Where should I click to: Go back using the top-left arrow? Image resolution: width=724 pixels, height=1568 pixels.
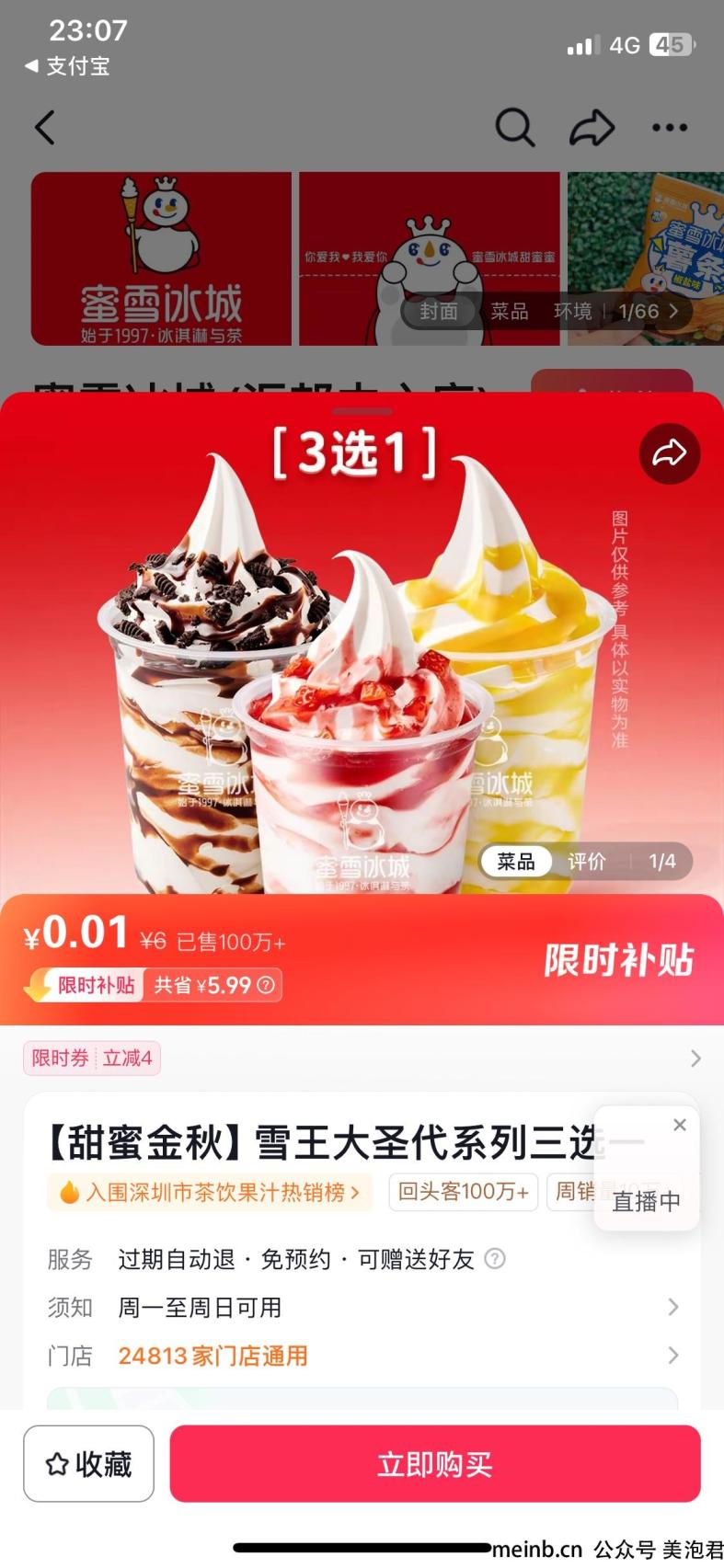[x=44, y=128]
